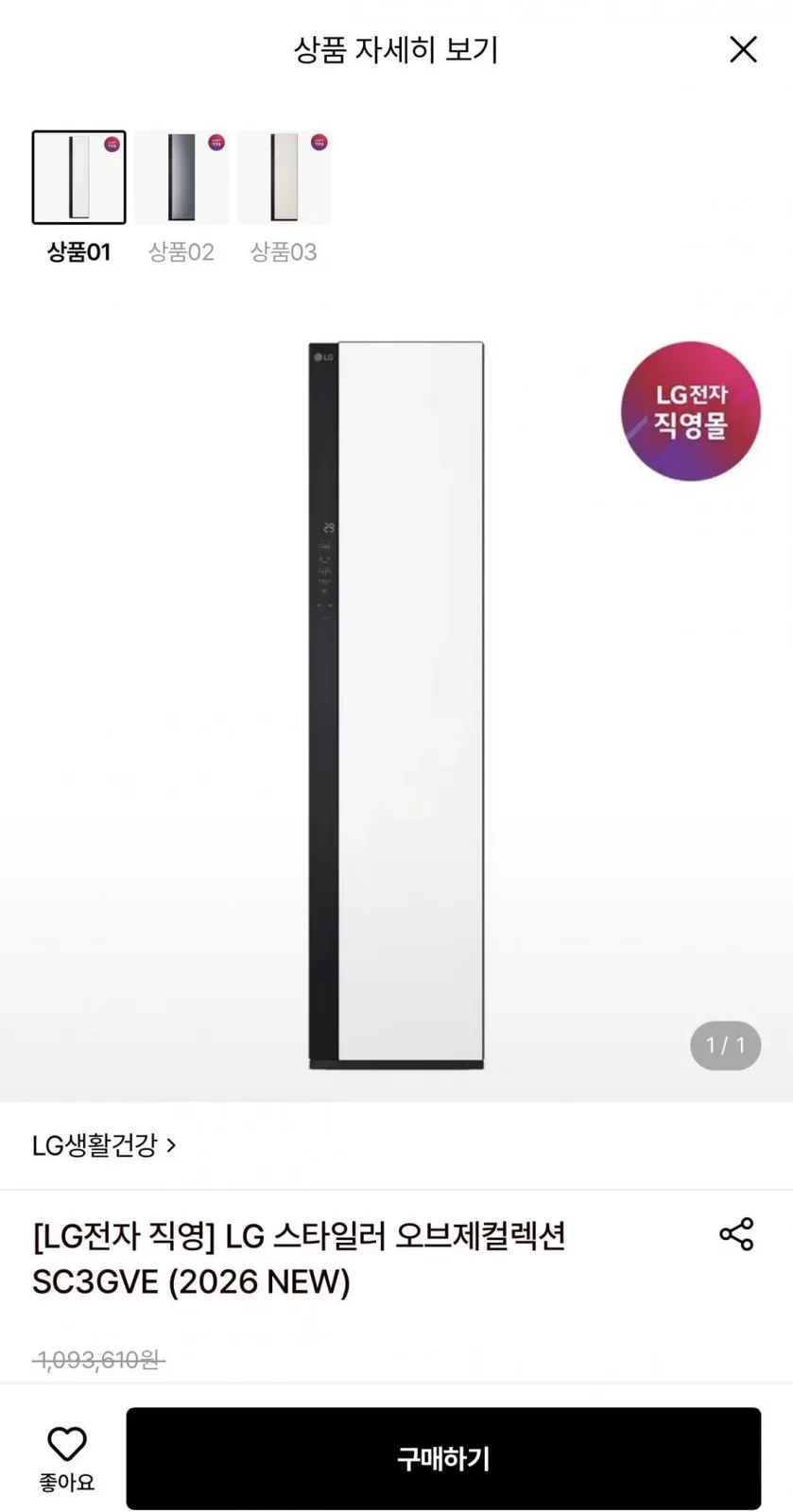Select the 상품01 thumbnail
The height and width of the screenshot is (1512, 793).
coord(79,178)
